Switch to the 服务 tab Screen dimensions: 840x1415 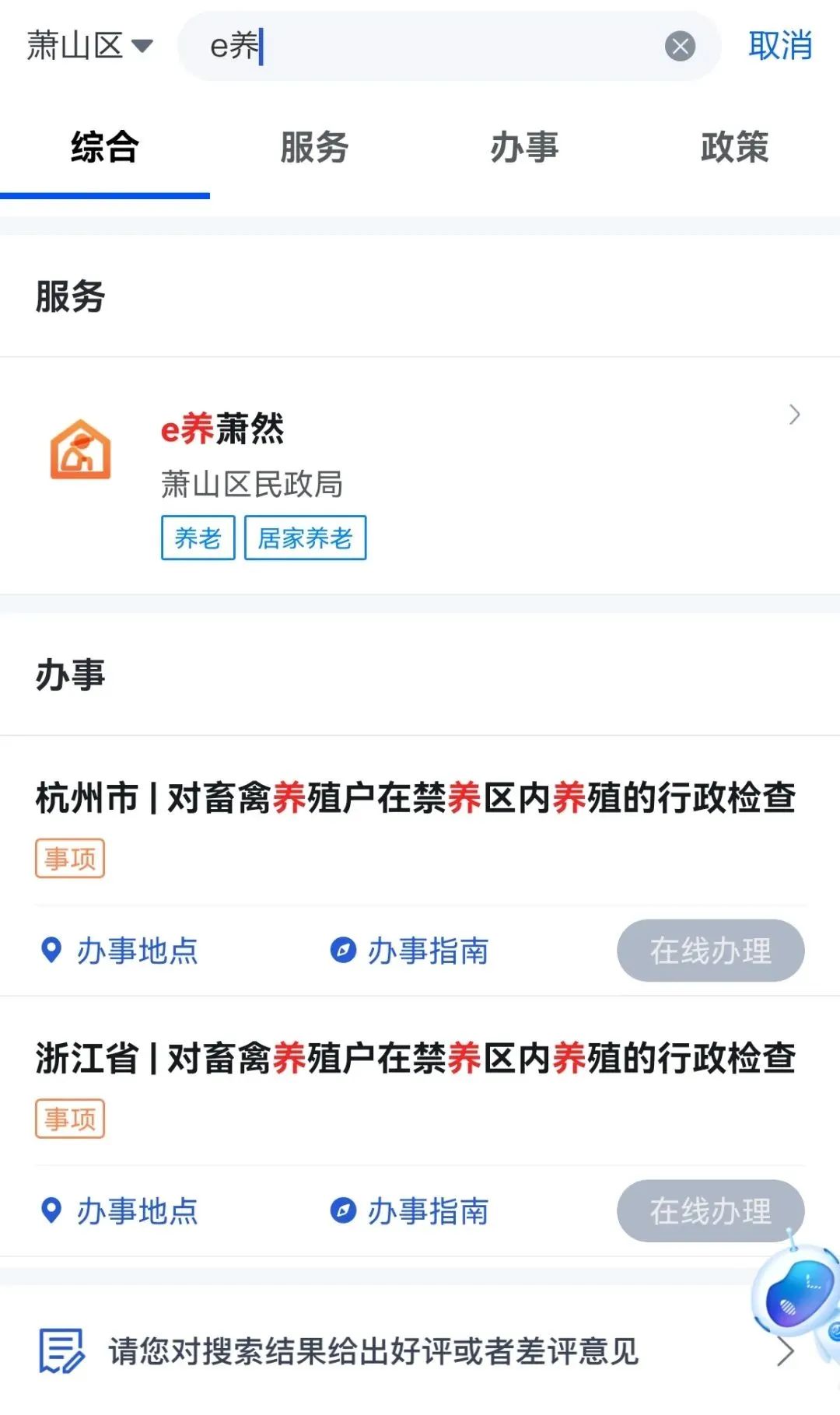click(314, 148)
